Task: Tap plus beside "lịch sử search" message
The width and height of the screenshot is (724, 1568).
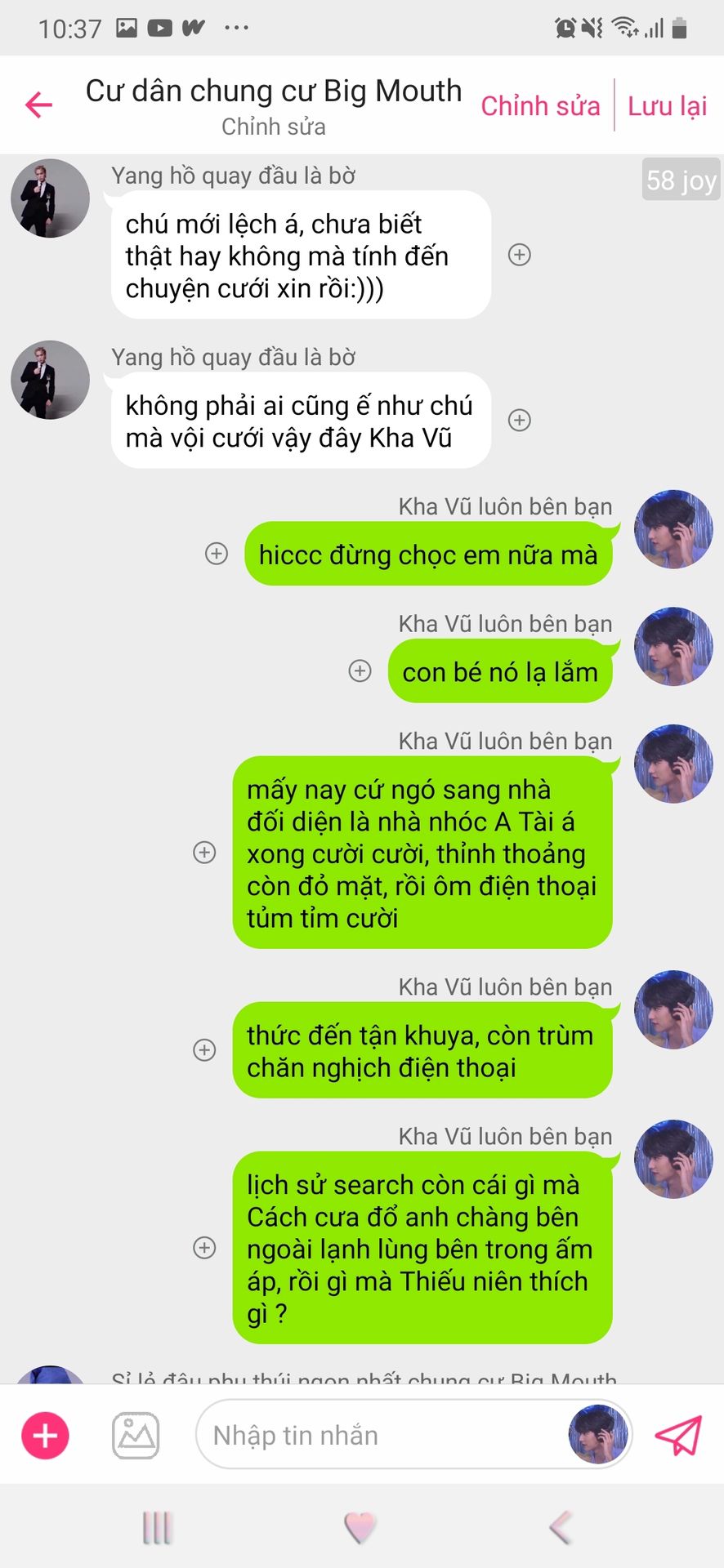Action: pyautogui.click(x=204, y=1248)
